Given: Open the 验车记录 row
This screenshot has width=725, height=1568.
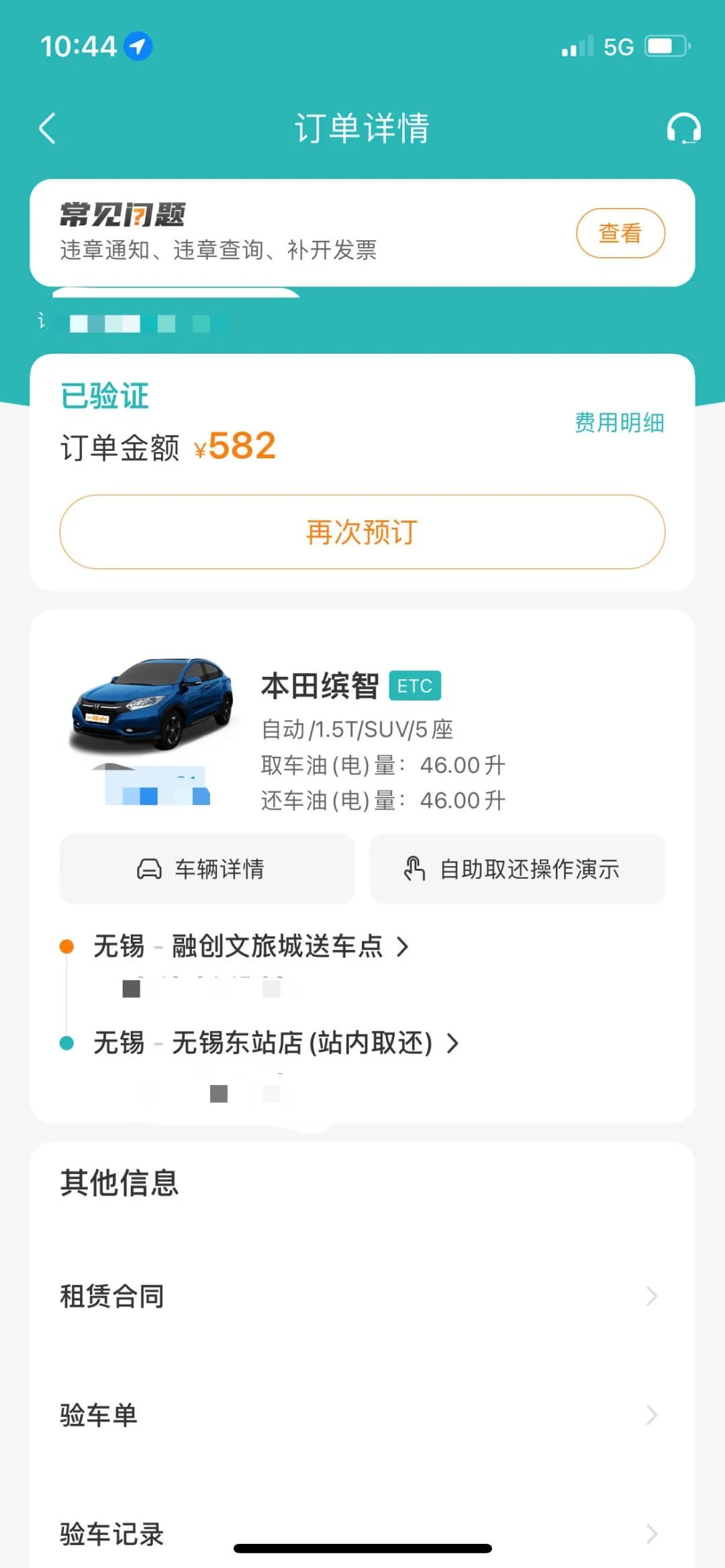Looking at the screenshot, I should tap(362, 1534).
